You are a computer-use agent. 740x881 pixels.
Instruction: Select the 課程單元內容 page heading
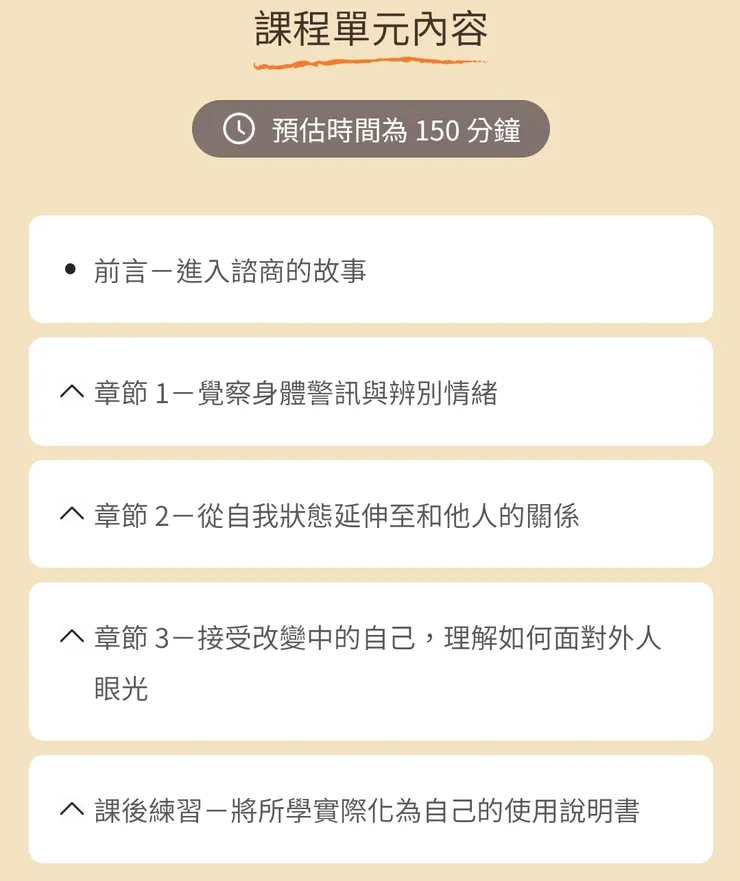370,30
